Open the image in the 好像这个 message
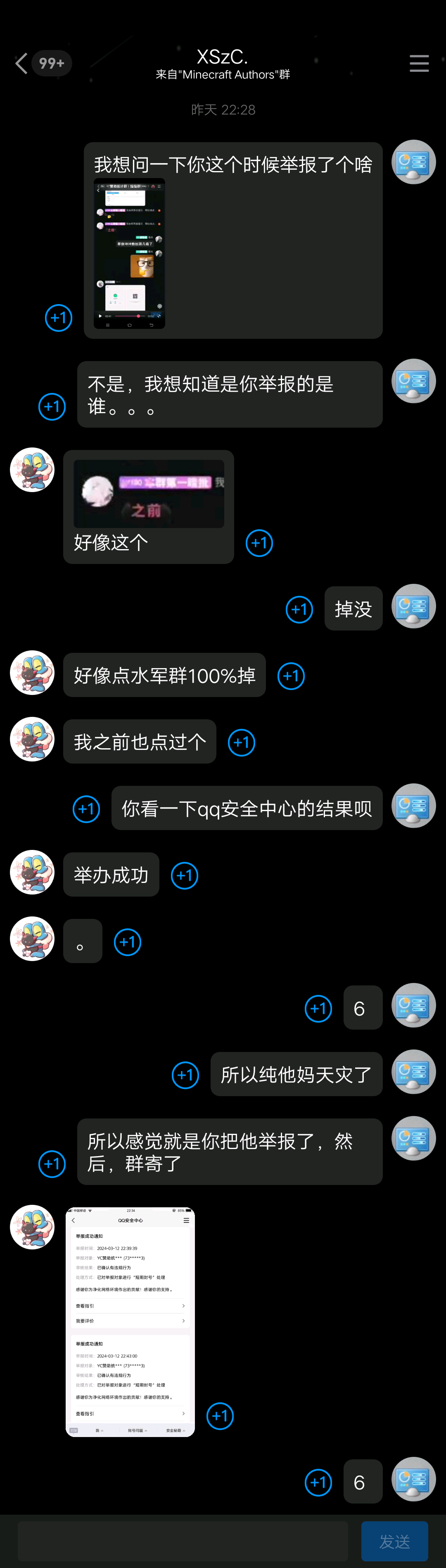Image resolution: width=446 pixels, height=1568 pixels. coord(149,494)
